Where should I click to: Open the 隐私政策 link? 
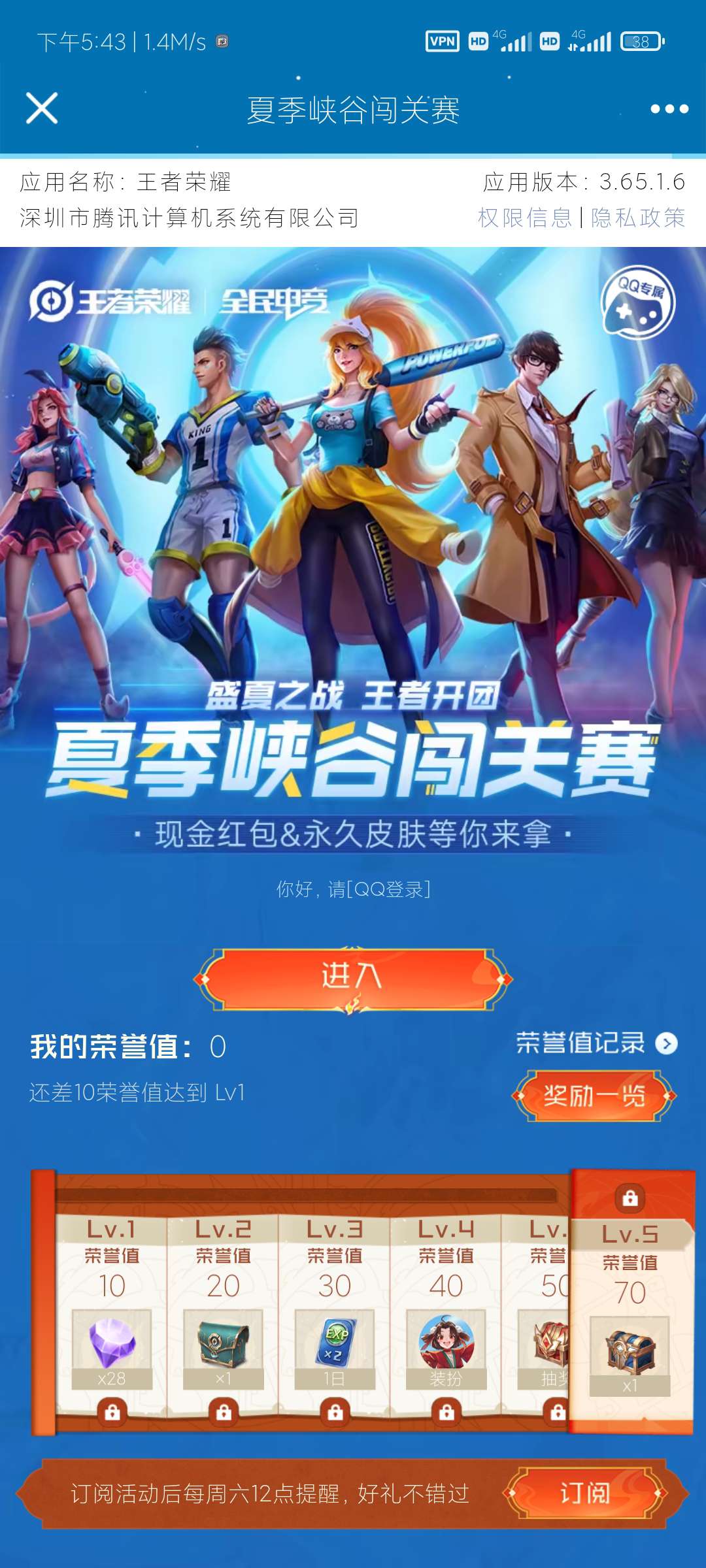(638, 218)
